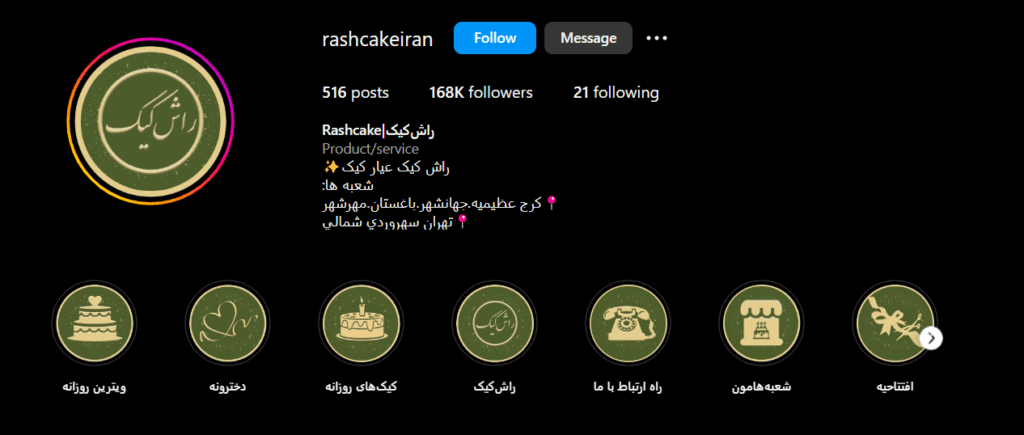1024x435 pixels.
Task: Follow the rashcakeiran account
Action: tap(495, 38)
